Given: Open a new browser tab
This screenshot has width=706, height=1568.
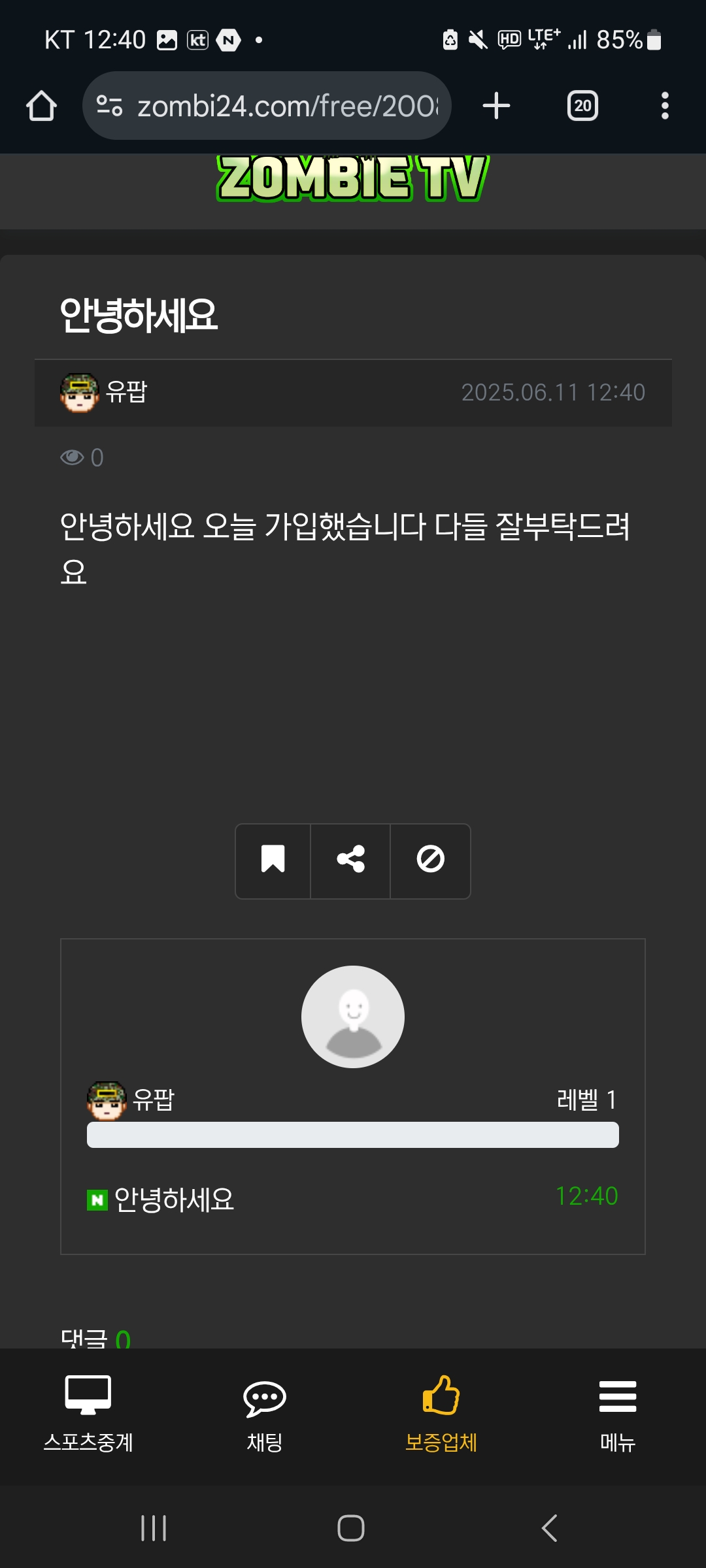Looking at the screenshot, I should coord(496,106).
